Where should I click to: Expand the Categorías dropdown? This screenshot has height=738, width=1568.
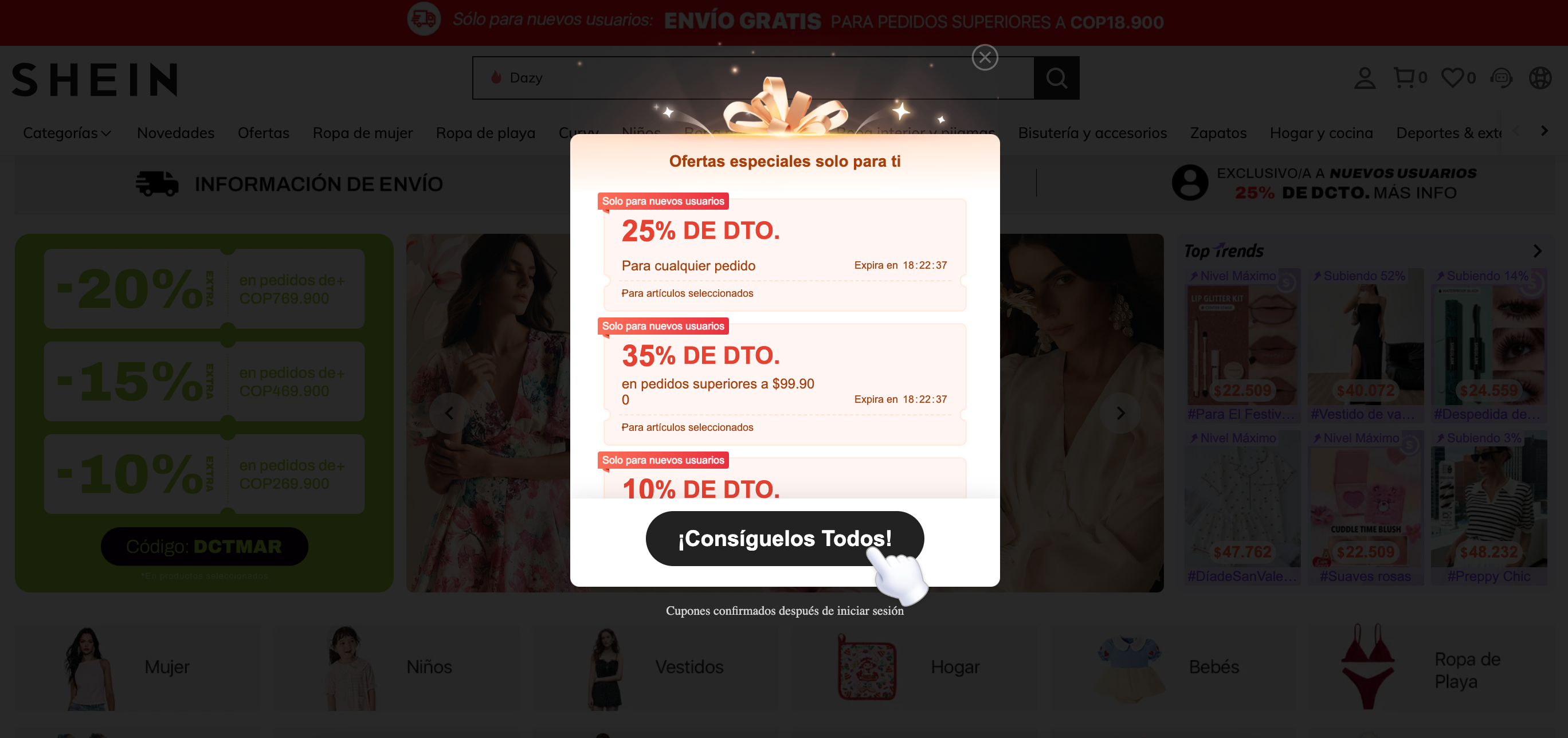click(67, 132)
